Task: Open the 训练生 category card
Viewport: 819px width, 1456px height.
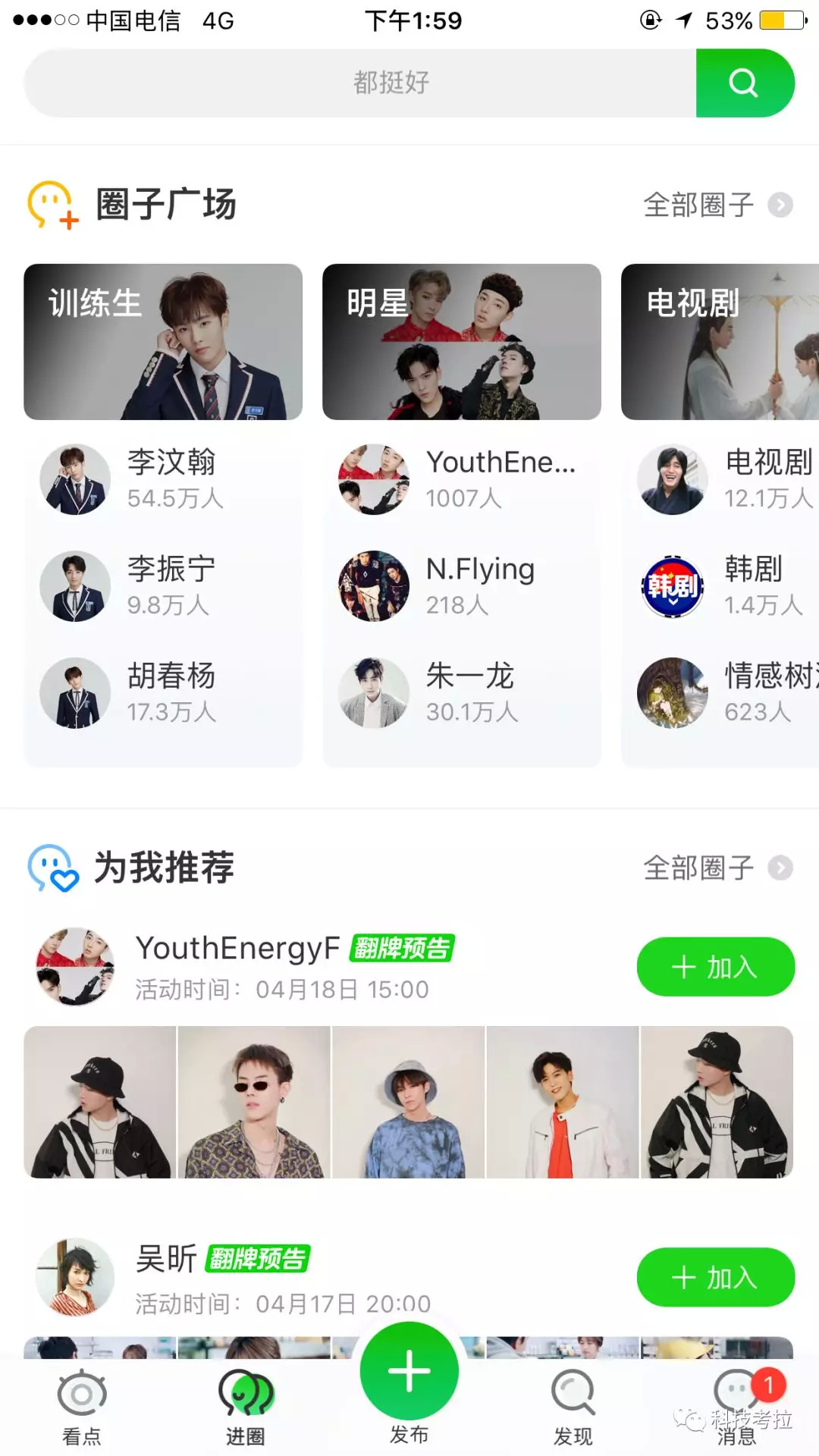Action: pos(163,342)
